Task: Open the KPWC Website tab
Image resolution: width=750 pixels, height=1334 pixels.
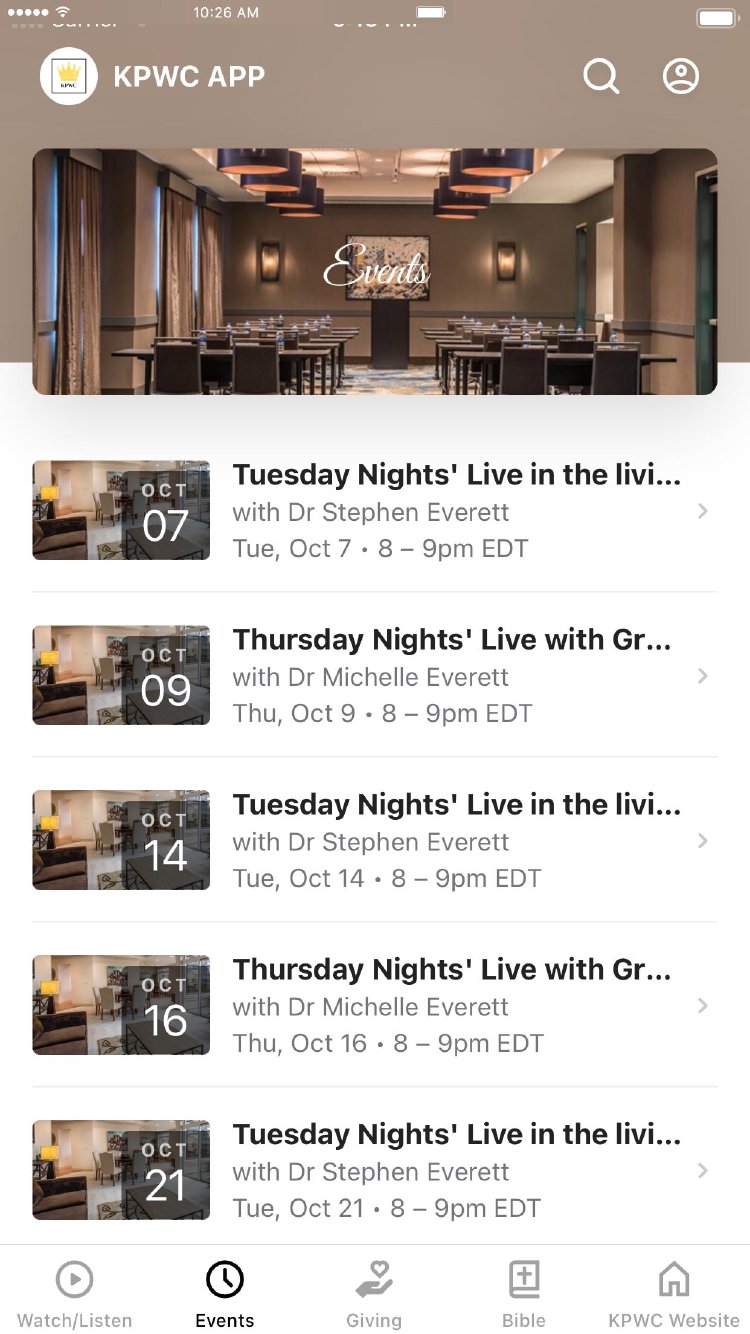Action: click(674, 1294)
